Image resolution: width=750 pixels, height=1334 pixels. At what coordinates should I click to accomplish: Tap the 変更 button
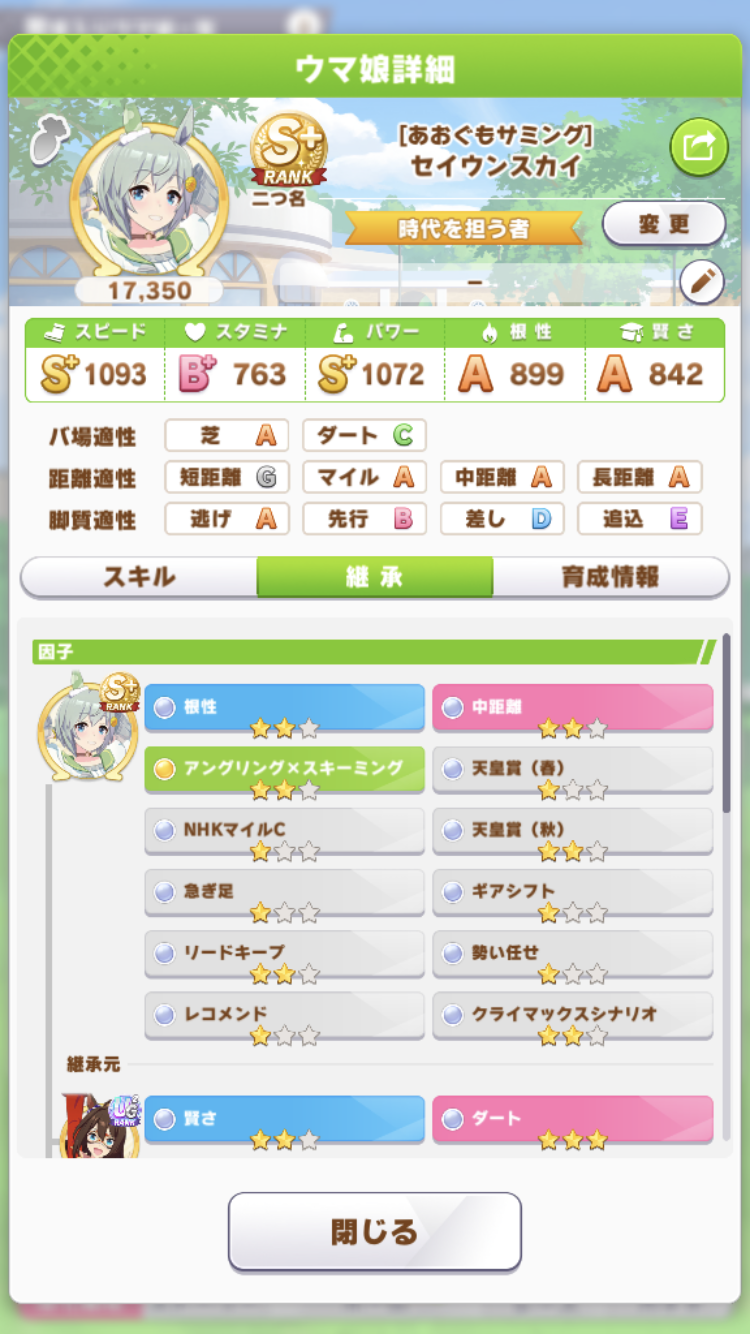pyautogui.click(x=664, y=224)
